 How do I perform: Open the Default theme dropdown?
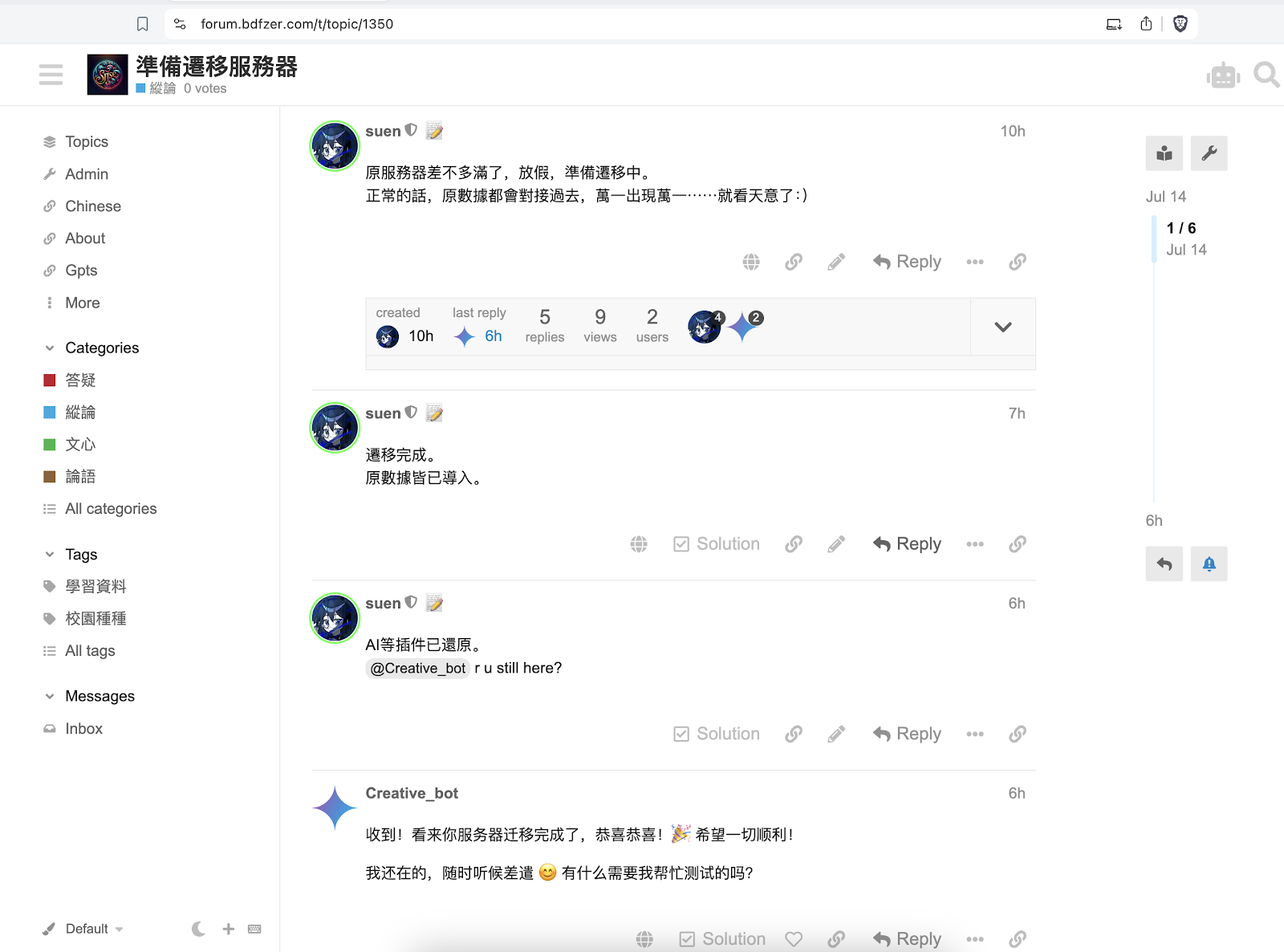pos(94,929)
